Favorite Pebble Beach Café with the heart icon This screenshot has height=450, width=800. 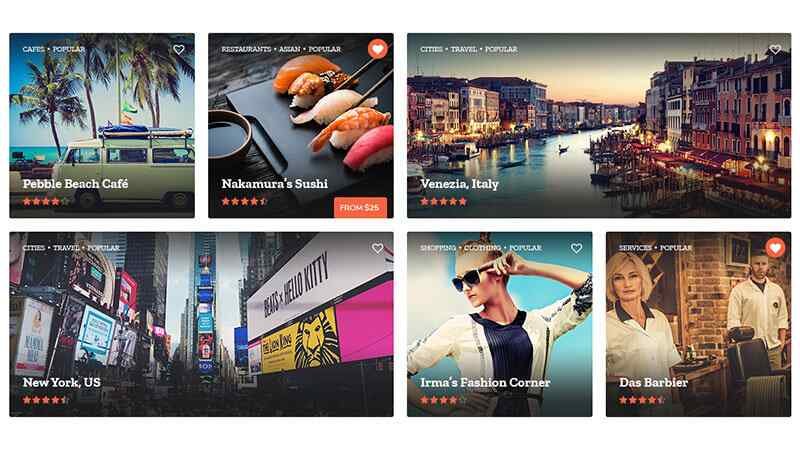coord(179,49)
